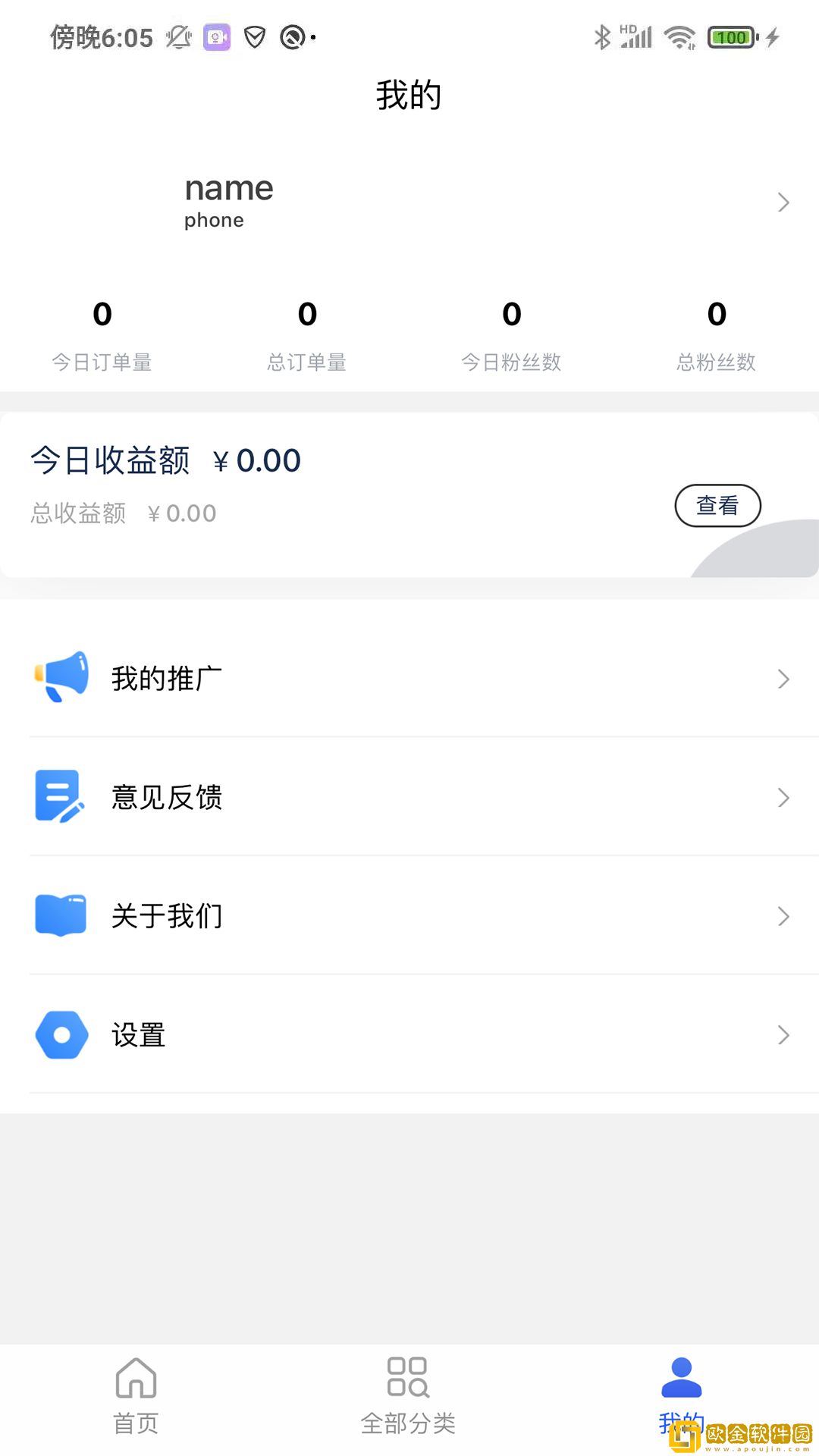Screen dimensions: 819x1456
Task: Open the chevron on the 设置 row
Action: [783, 1034]
